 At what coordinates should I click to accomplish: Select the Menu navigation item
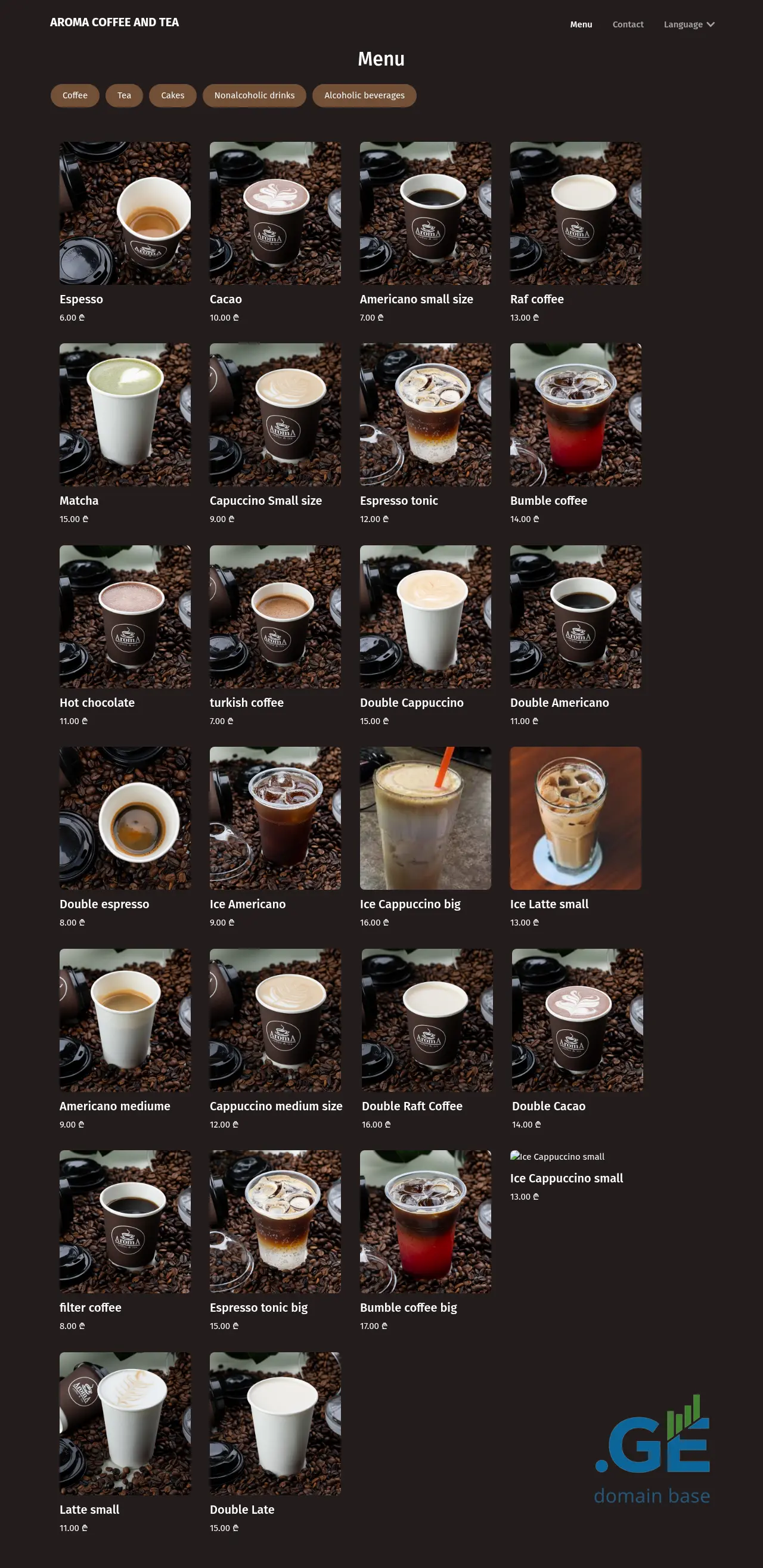coord(581,24)
